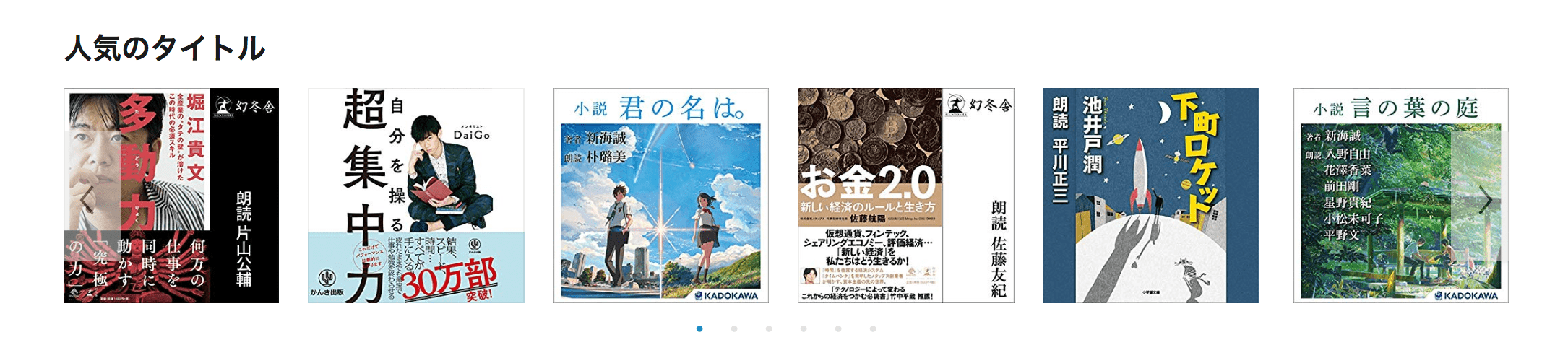The image size is (1568, 345).
Task: Jump to the second carousel page dot
Action: [x=734, y=328]
